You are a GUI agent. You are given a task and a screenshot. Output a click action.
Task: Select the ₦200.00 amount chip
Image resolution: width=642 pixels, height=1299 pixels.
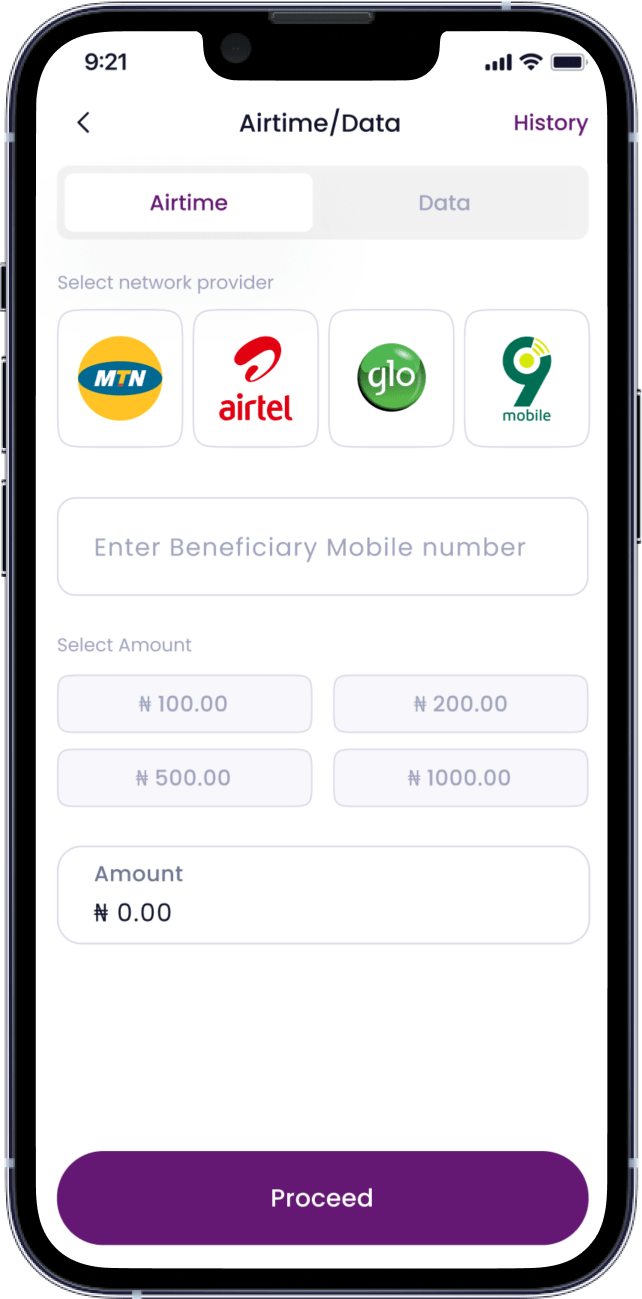(x=460, y=704)
